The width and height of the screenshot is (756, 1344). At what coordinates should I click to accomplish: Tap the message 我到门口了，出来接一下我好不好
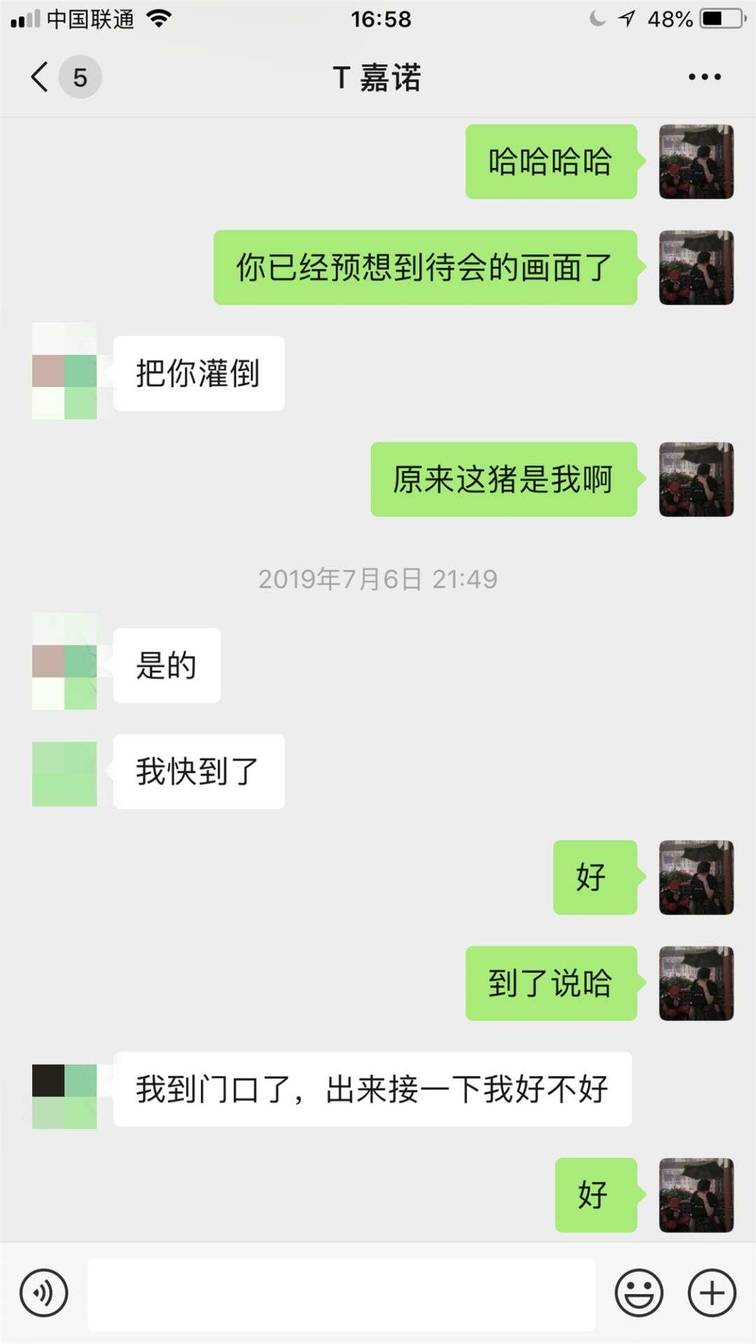[370, 1090]
